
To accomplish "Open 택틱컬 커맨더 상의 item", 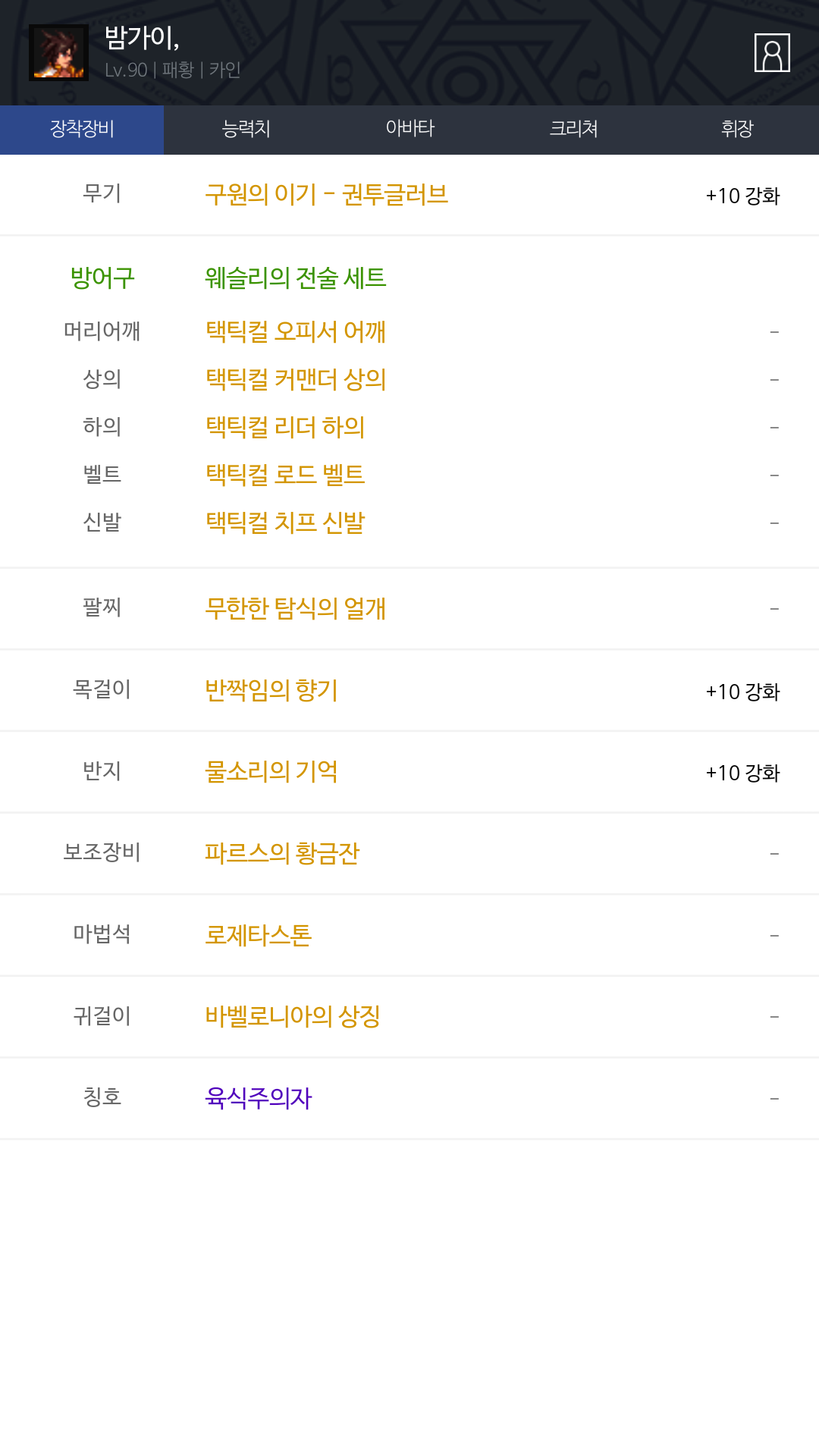I will pyautogui.click(x=296, y=379).
